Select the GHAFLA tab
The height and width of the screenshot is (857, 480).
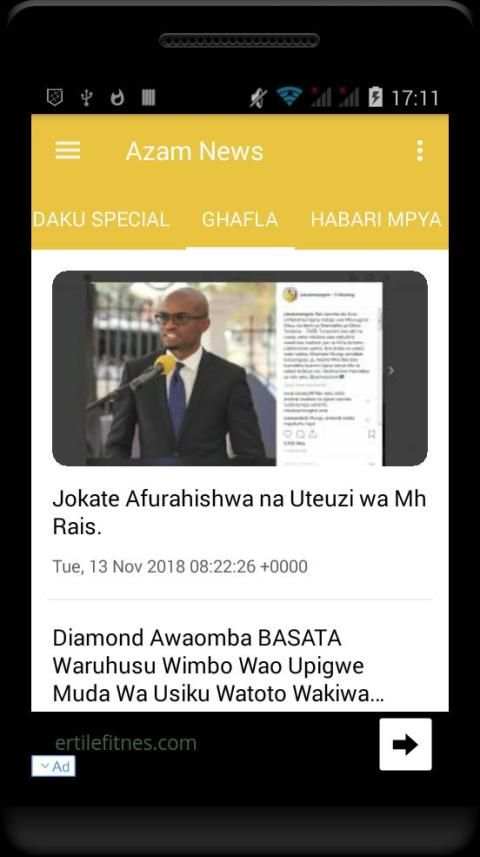240,220
